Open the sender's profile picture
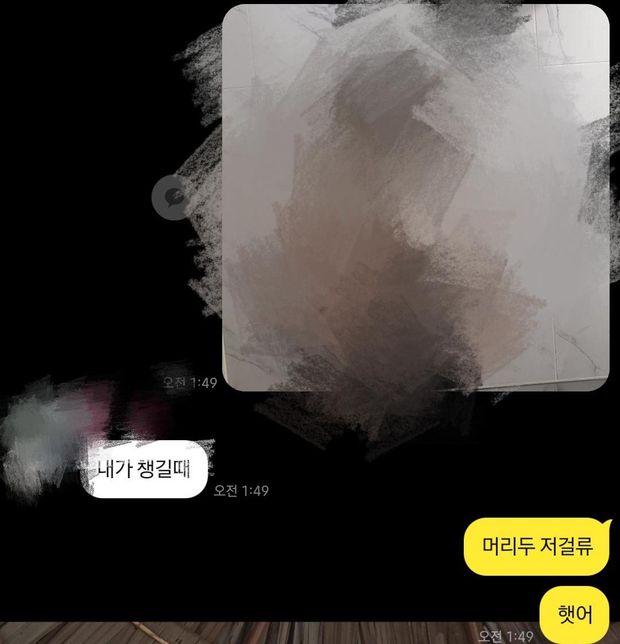620x644 pixels. tap(40, 435)
